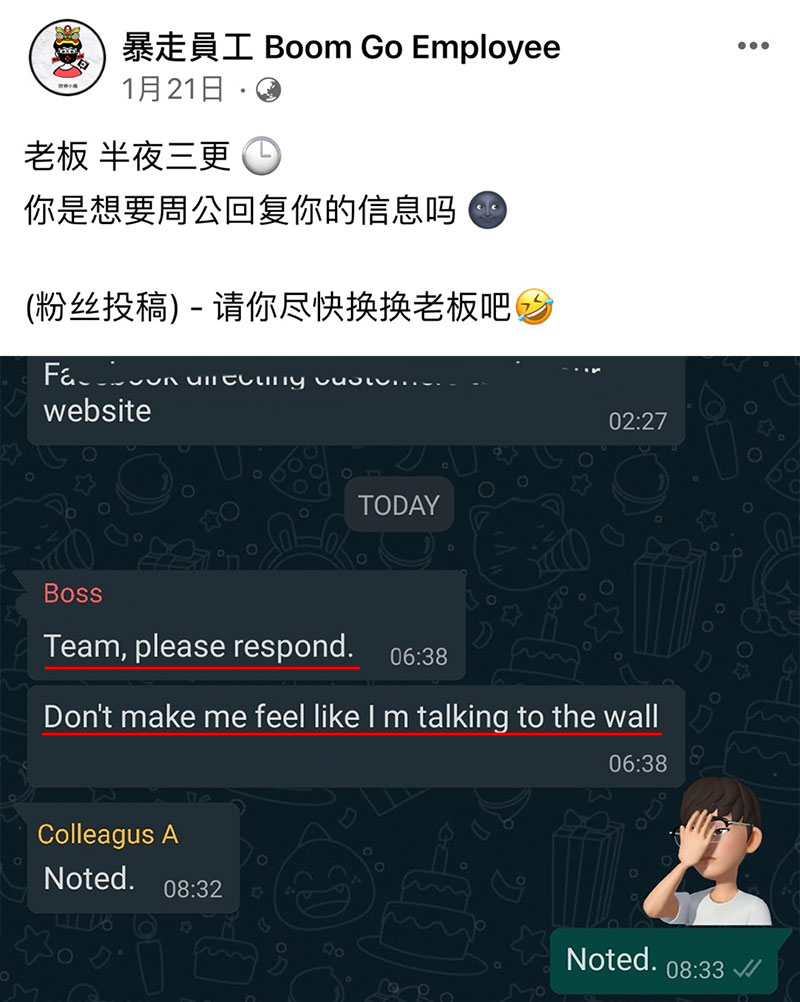Screen dimensions: 800x1002
Task: Open the Boom Go Employee page name
Action: click(x=340, y=47)
